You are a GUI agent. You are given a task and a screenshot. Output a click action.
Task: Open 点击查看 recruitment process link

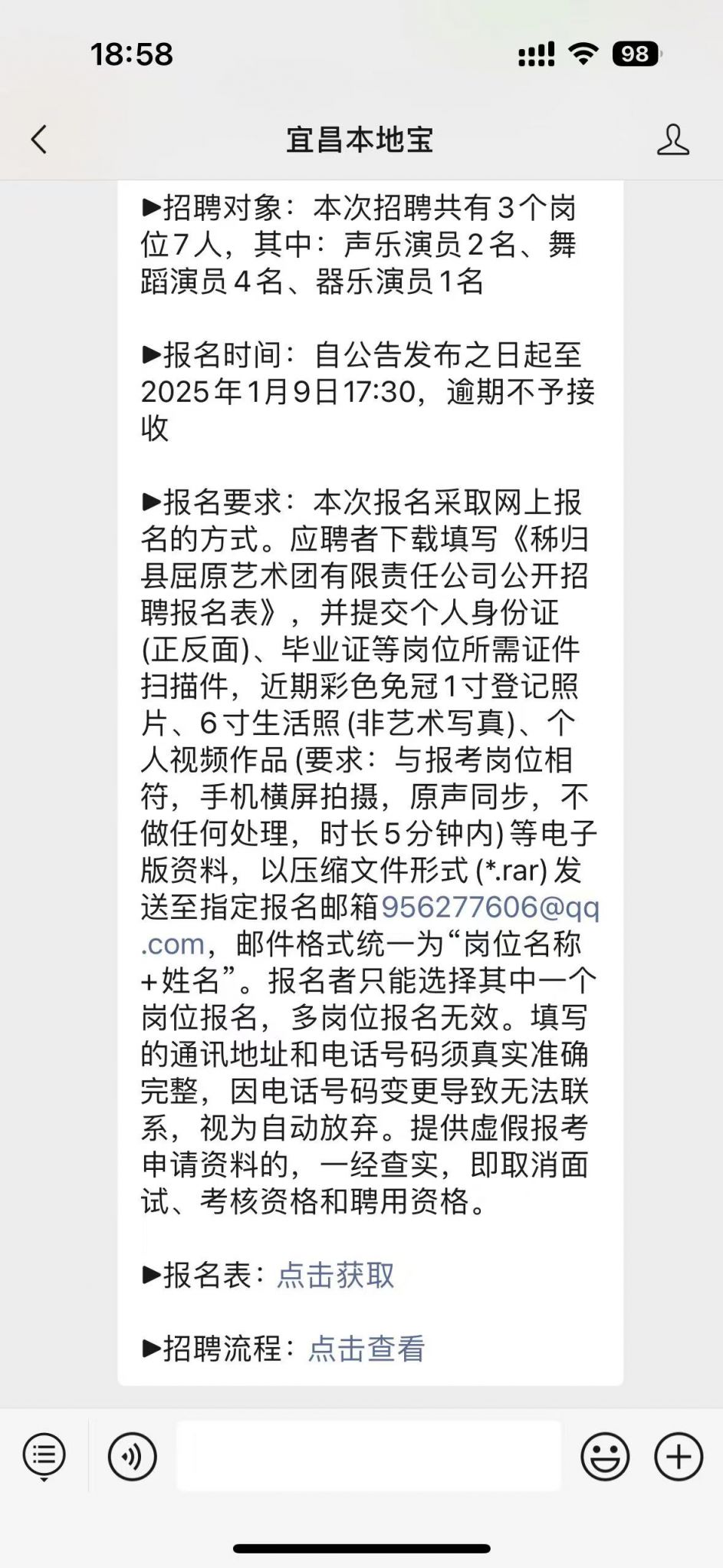point(366,1349)
